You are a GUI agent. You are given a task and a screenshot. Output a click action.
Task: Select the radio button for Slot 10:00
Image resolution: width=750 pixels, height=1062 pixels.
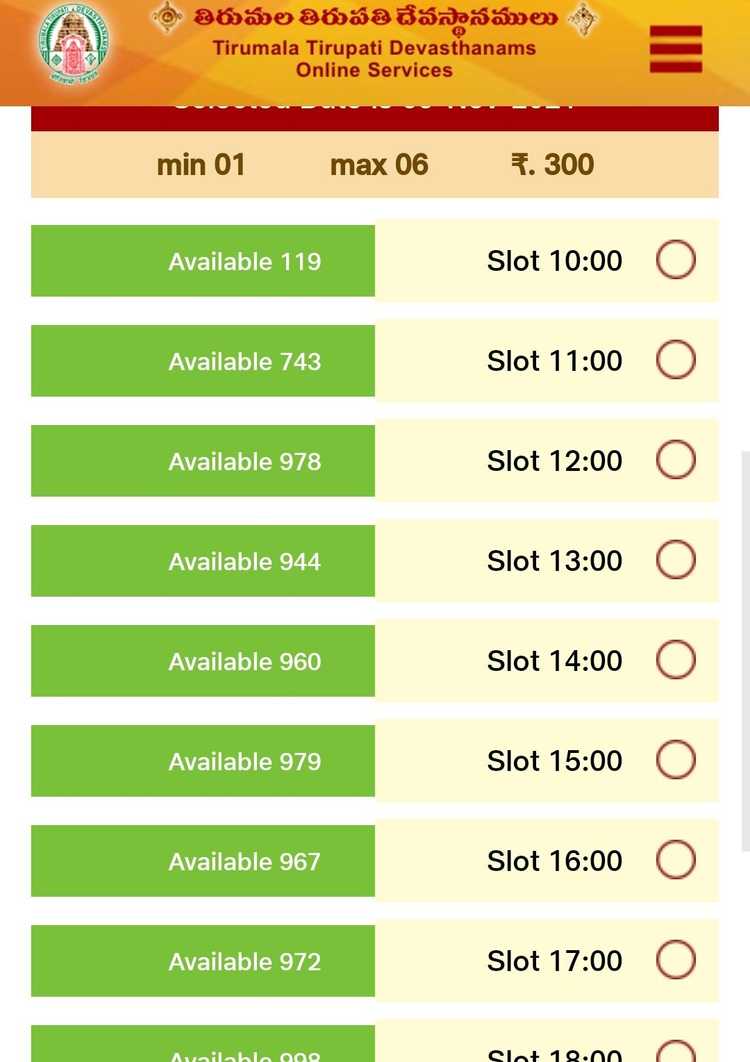point(676,260)
